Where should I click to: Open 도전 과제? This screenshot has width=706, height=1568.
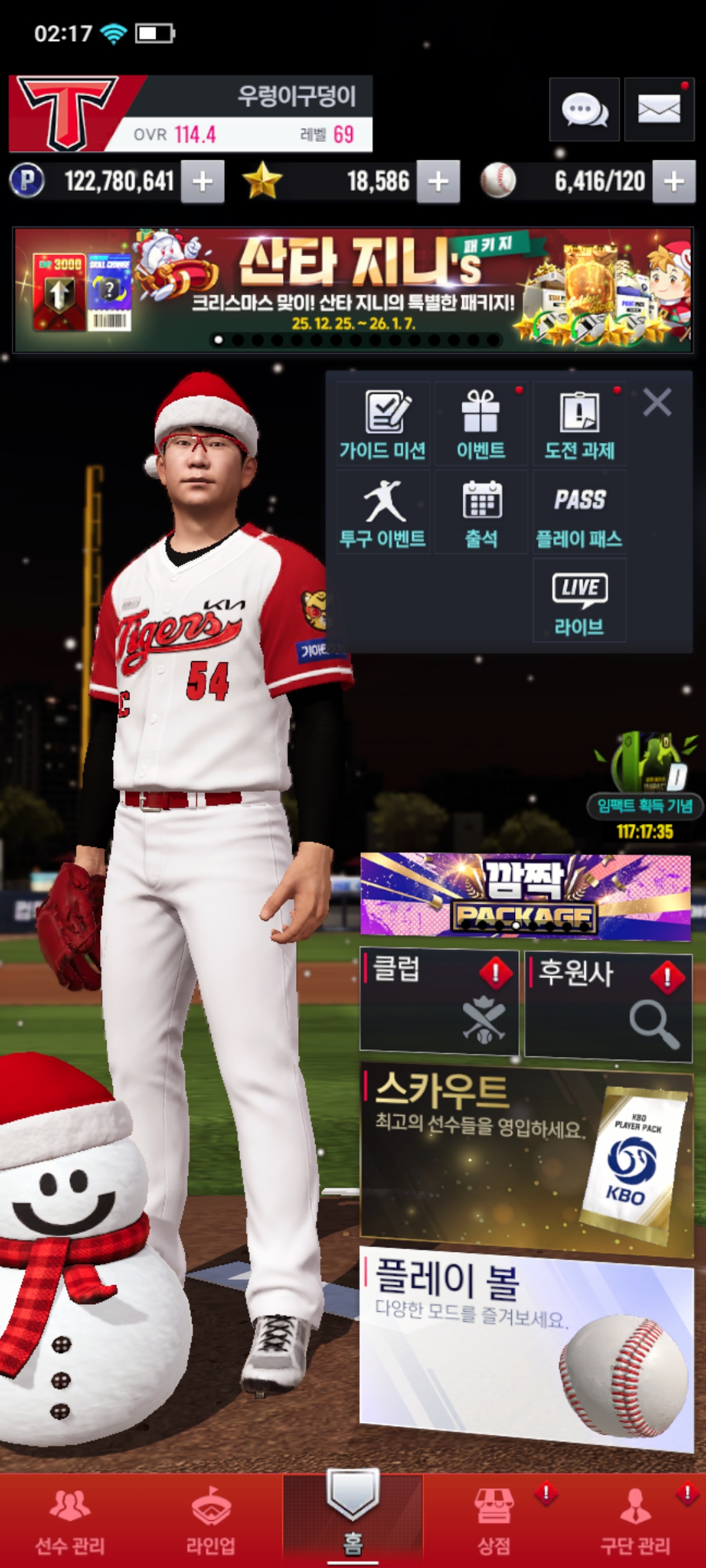[579, 423]
